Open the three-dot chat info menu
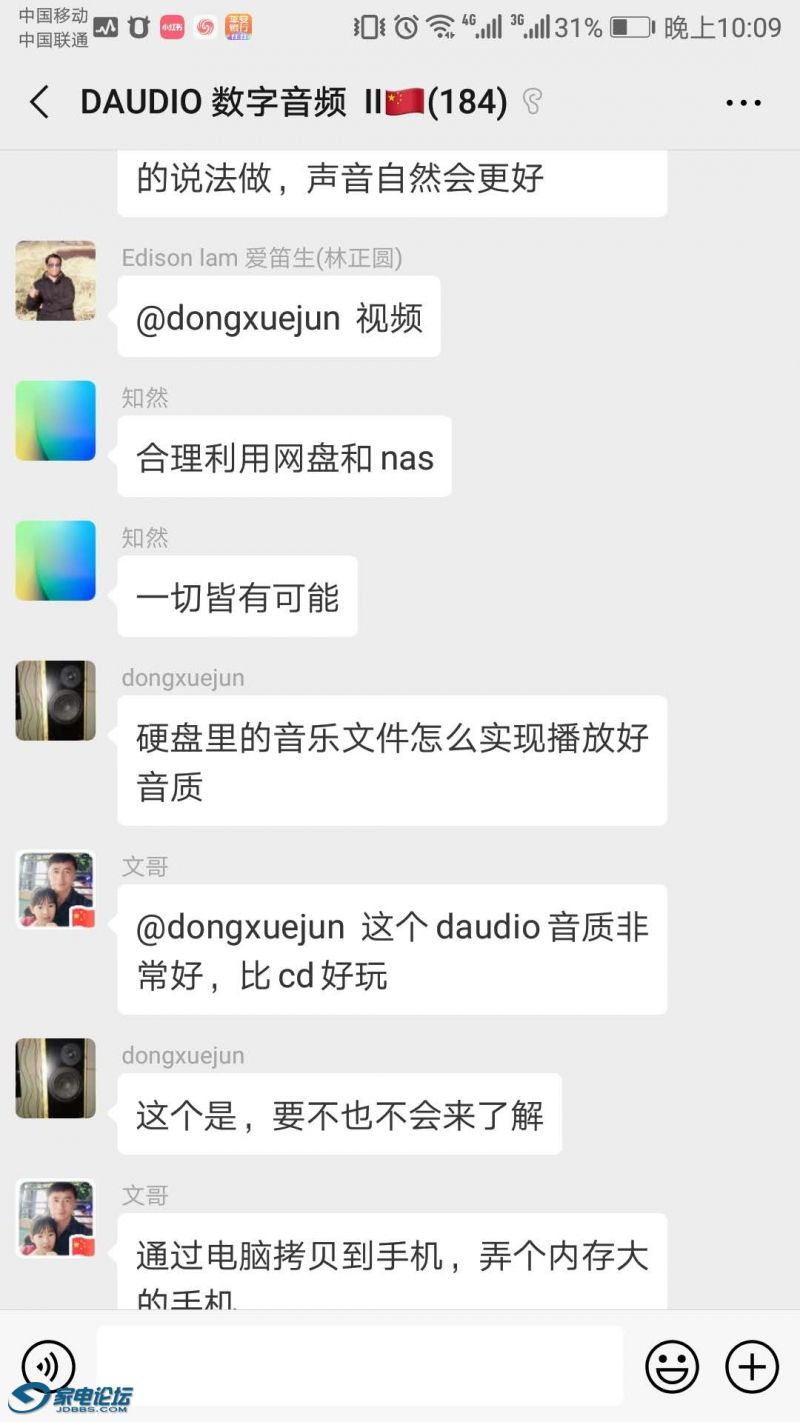The image size is (800, 1422). click(743, 103)
